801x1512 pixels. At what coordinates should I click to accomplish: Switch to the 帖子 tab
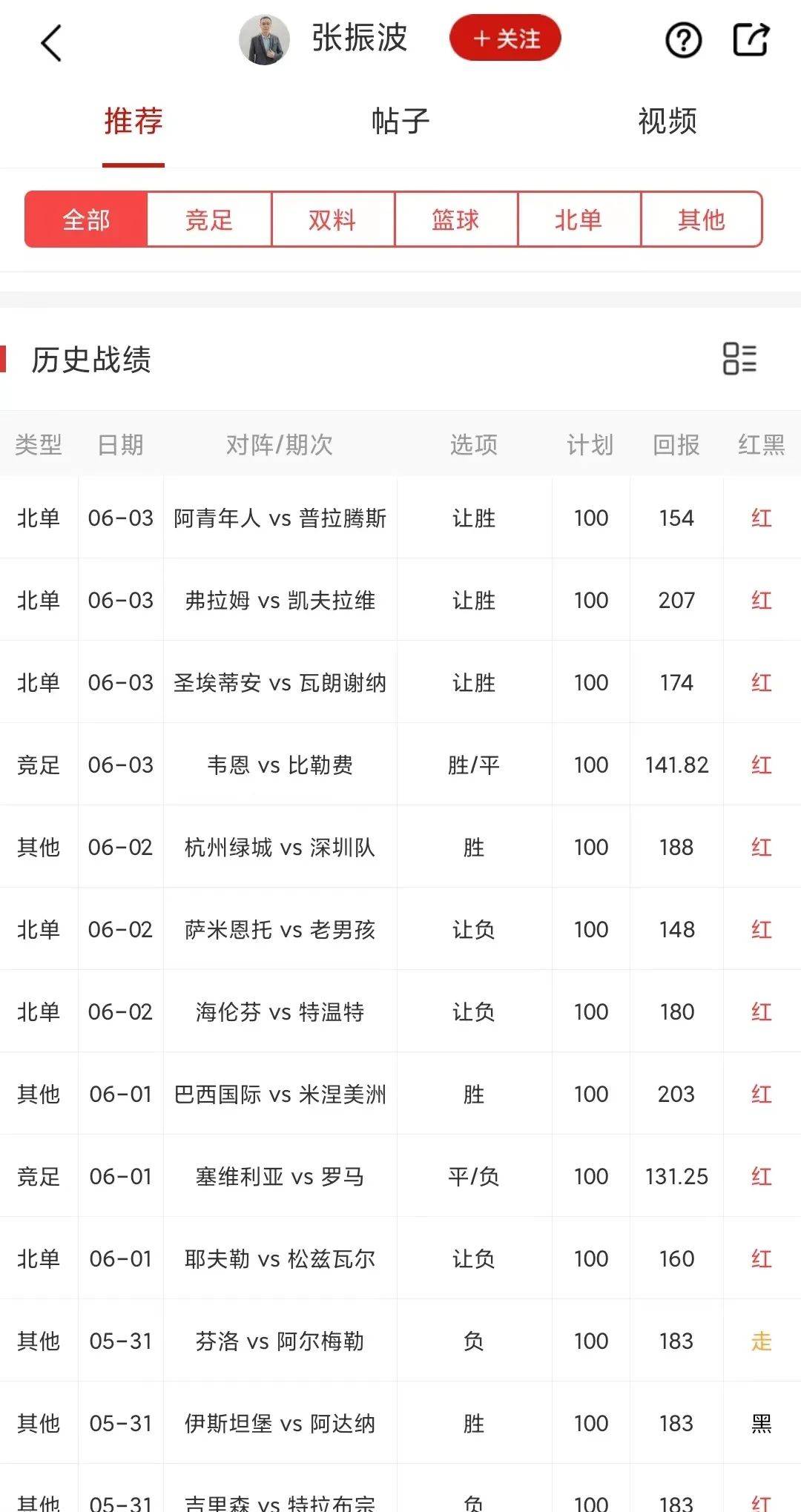tap(400, 121)
